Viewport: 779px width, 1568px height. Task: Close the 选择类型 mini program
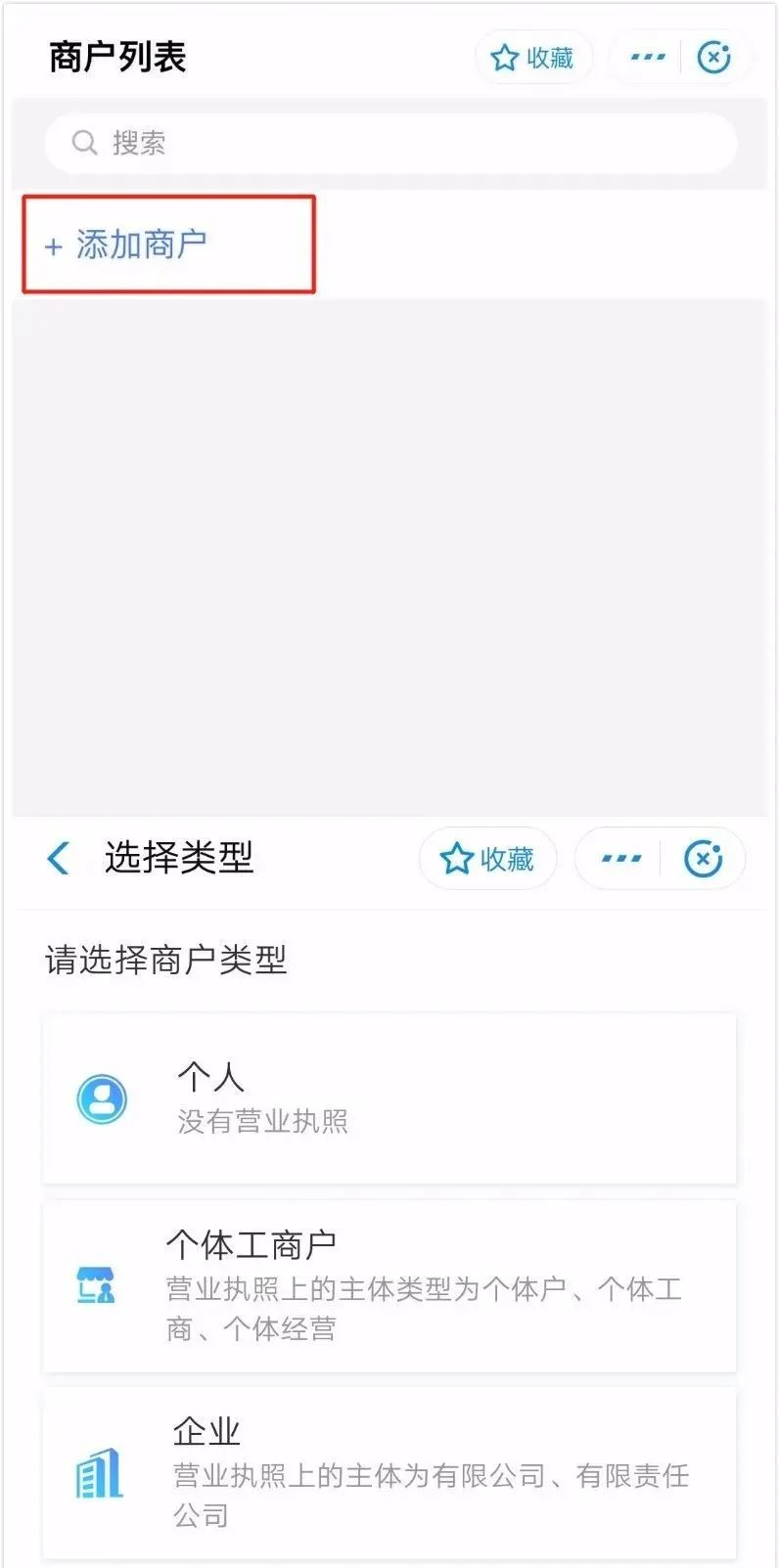click(x=703, y=858)
